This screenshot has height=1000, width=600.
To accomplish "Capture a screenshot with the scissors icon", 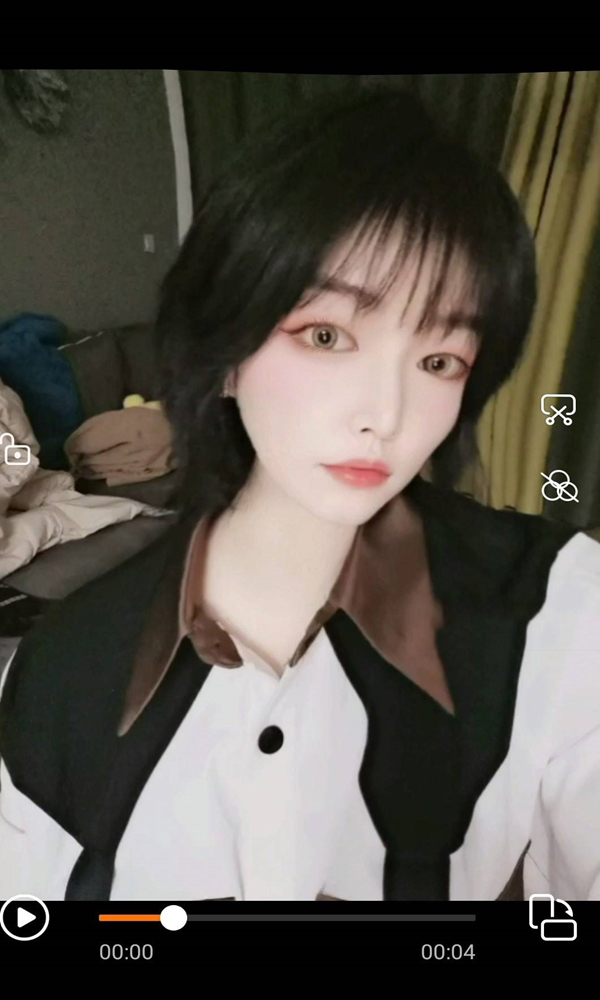I will [559, 409].
